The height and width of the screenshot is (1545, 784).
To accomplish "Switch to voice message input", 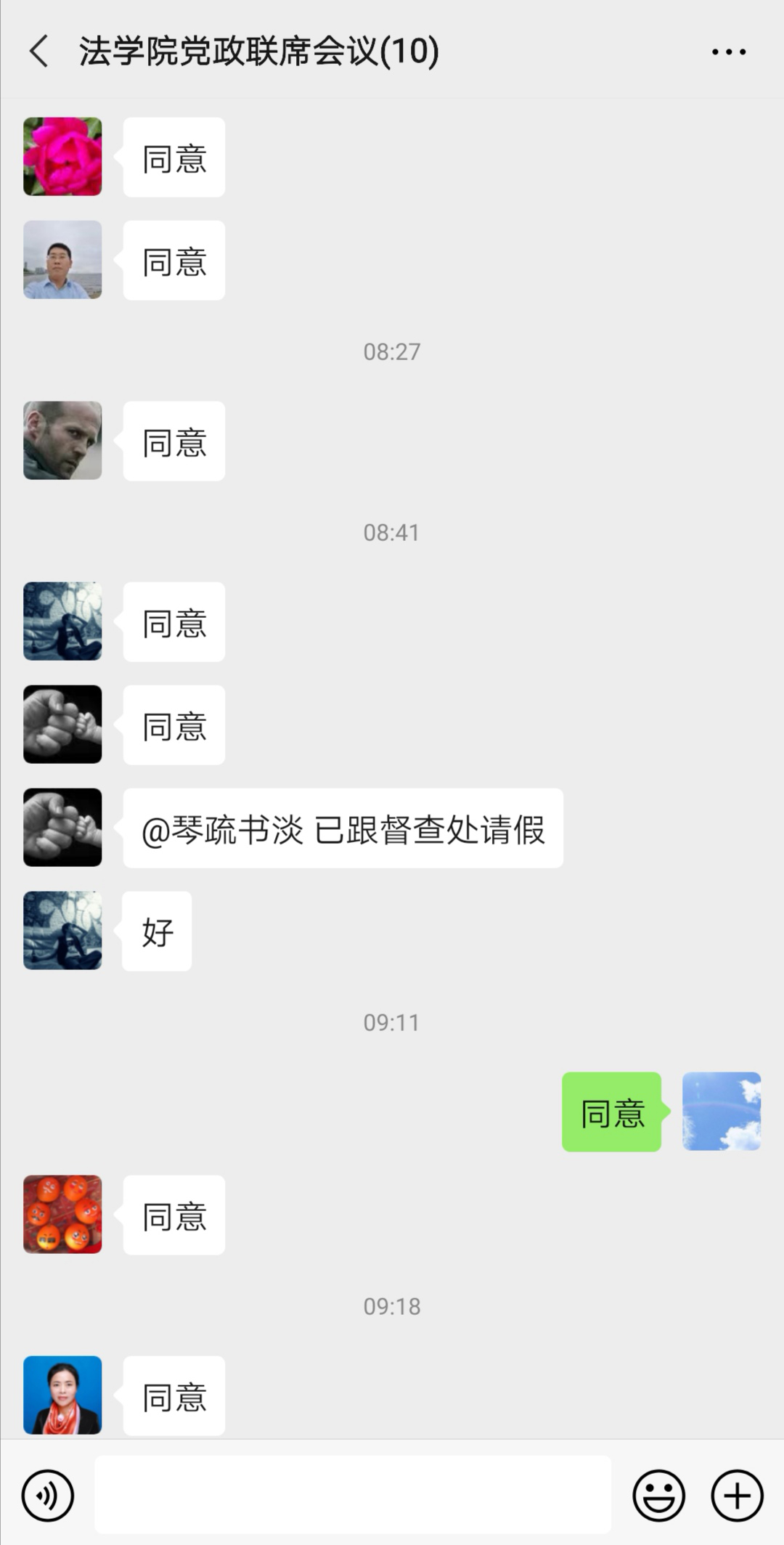I will 48,1496.
